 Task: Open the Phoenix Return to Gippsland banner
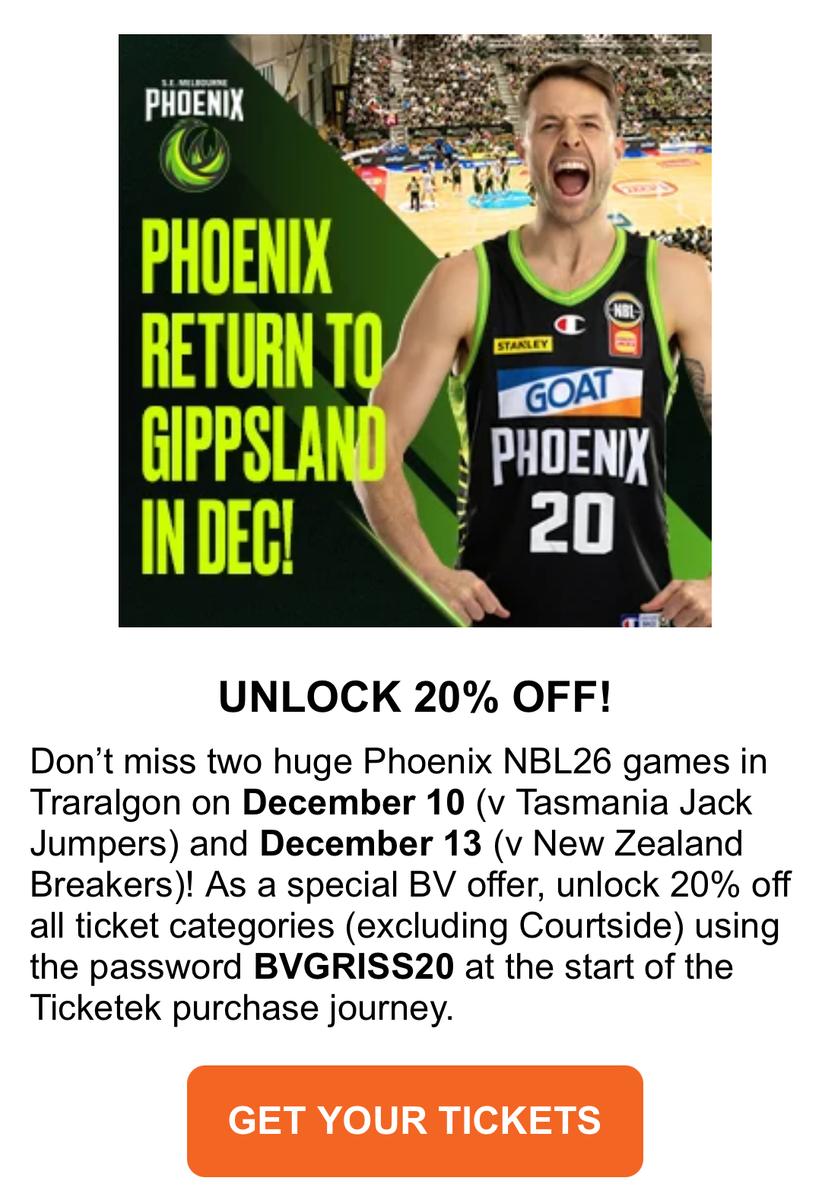[414, 330]
